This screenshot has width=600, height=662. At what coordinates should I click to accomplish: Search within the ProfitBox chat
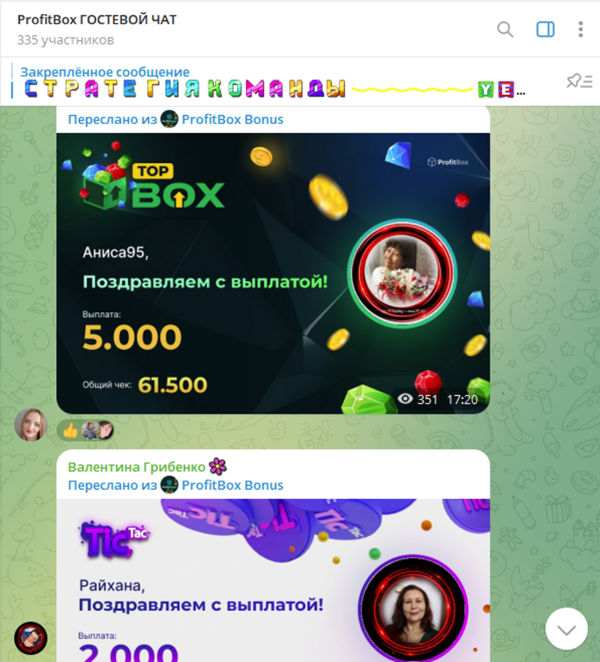(505, 30)
